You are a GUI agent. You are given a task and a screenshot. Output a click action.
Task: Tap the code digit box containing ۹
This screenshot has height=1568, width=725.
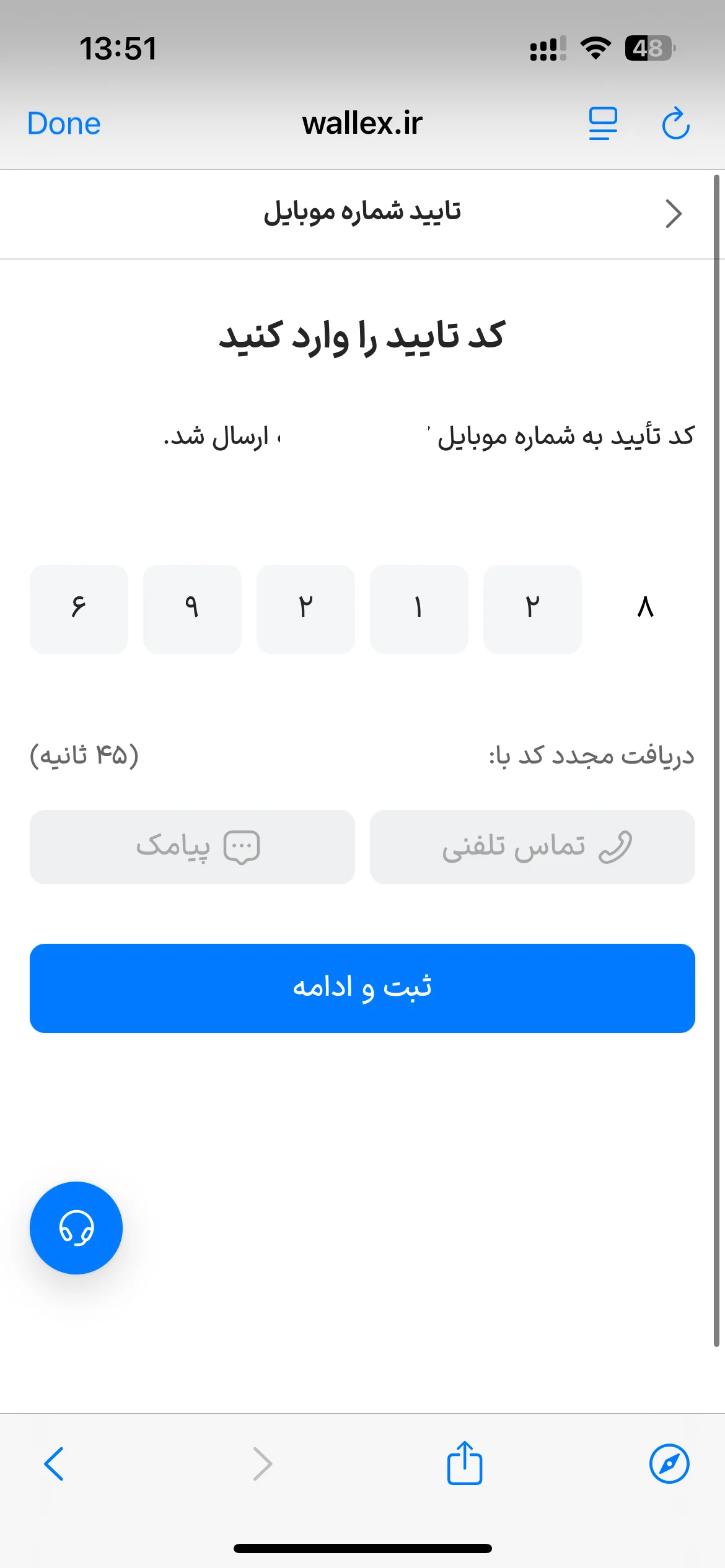[192, 609]
